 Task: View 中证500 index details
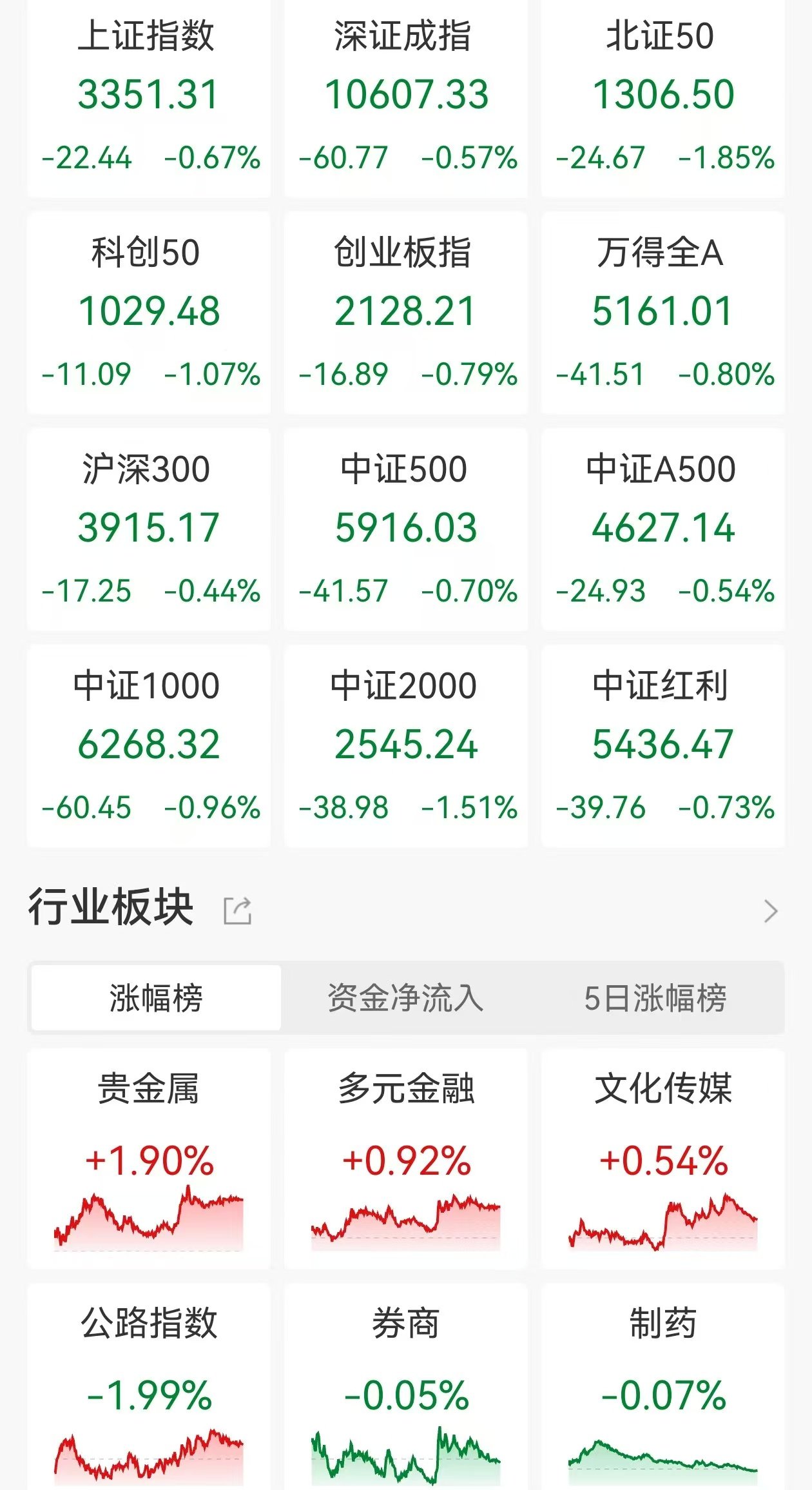tap(406, 529)
